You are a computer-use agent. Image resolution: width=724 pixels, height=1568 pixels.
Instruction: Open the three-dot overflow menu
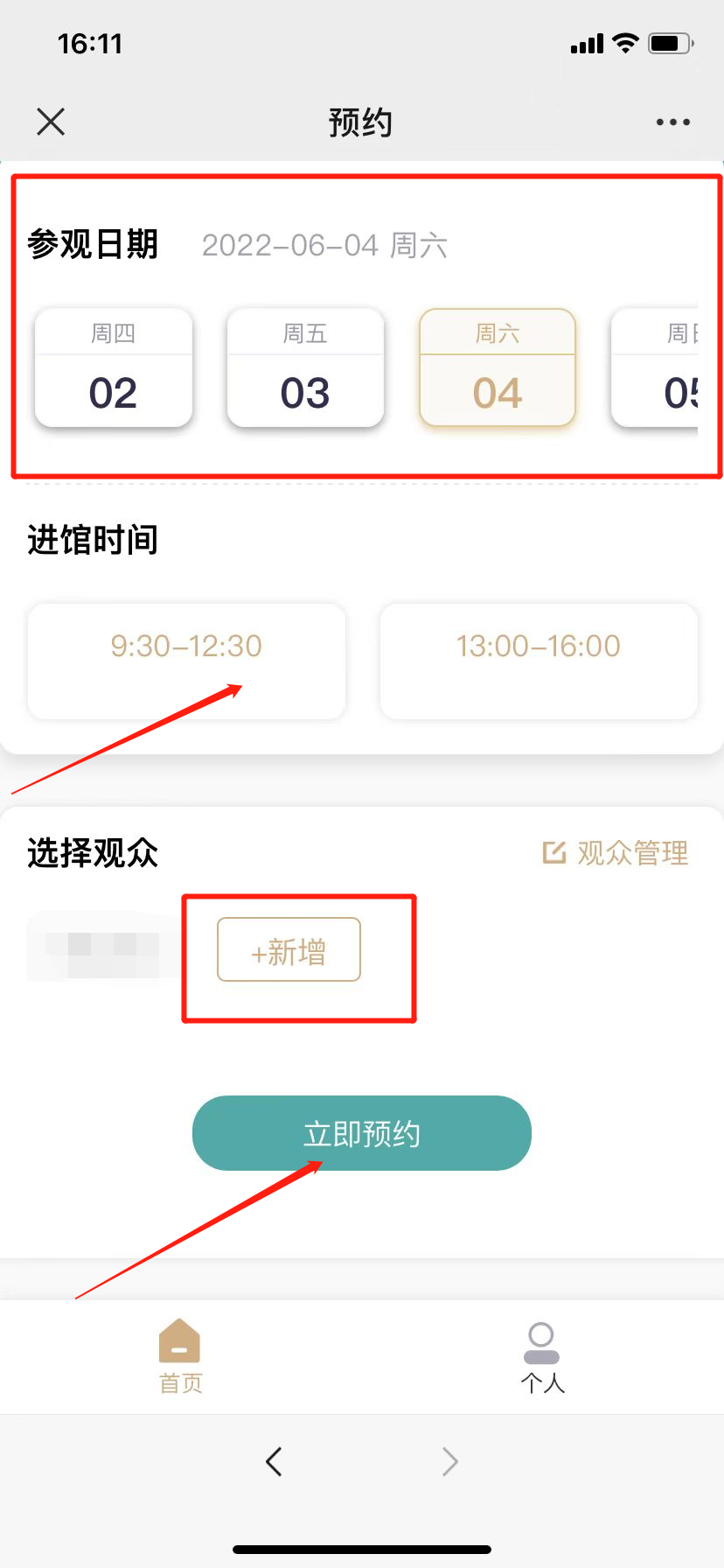coord(672,122)
